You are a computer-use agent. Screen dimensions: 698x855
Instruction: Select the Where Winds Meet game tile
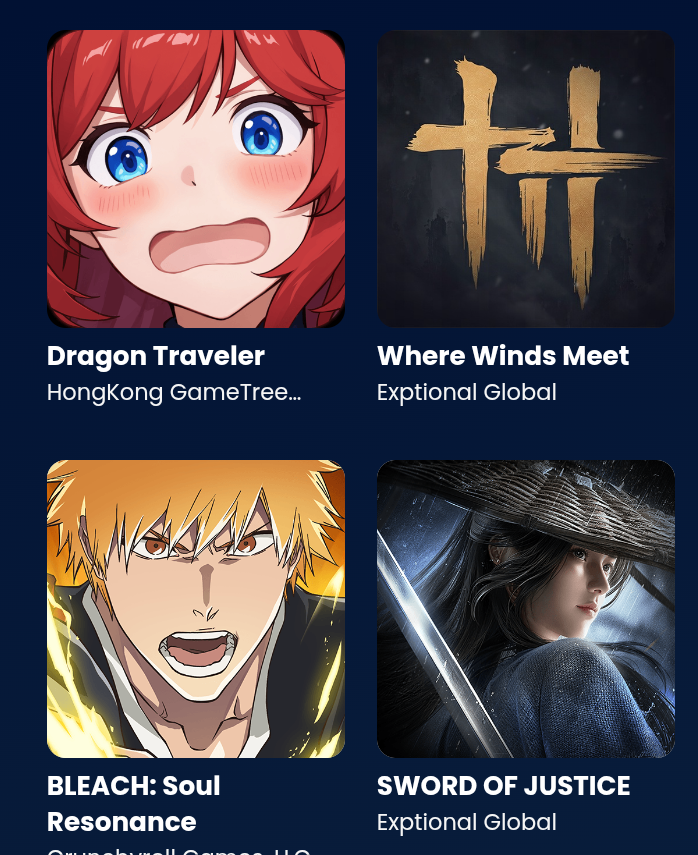click(525, 179)
